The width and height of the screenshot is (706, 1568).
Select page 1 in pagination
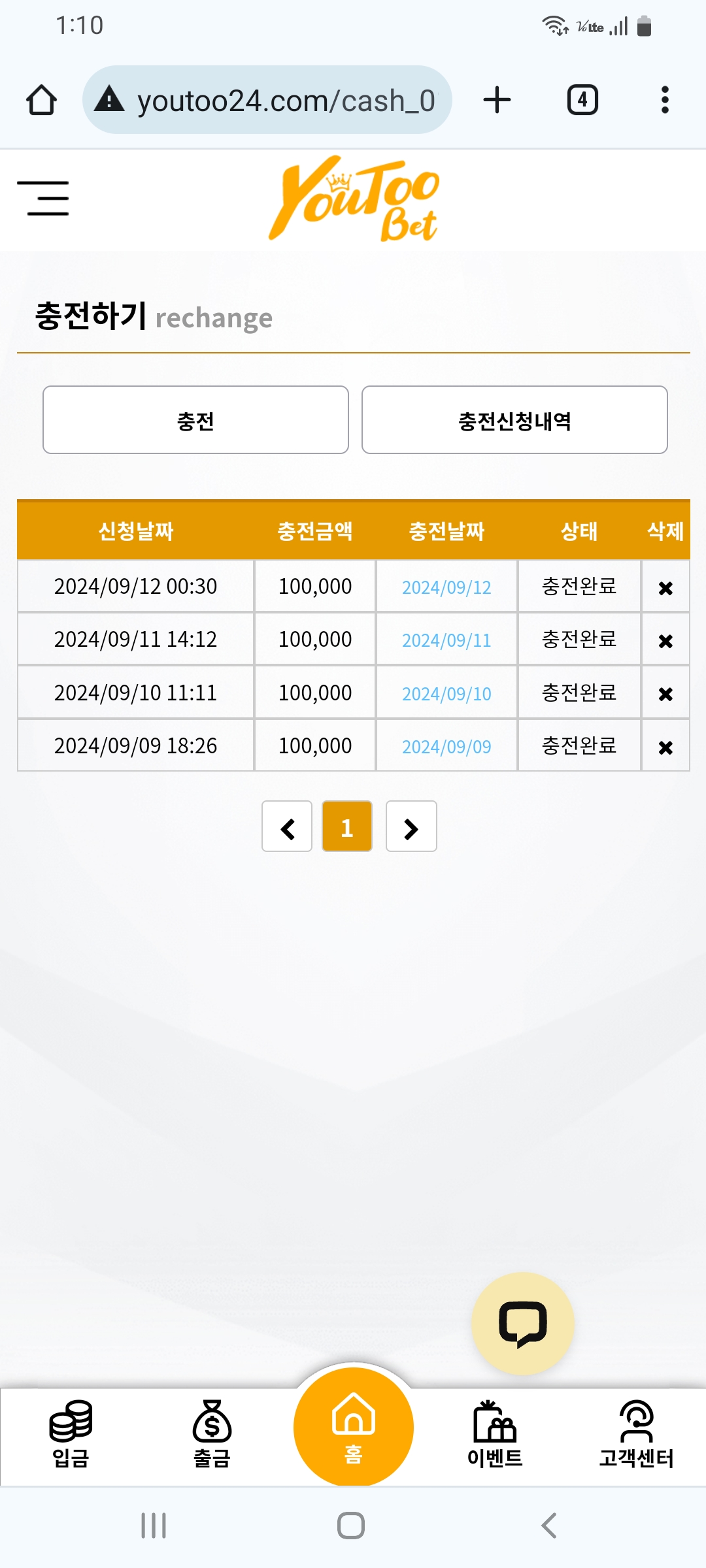pyautogui.click(x=347, y=827)
